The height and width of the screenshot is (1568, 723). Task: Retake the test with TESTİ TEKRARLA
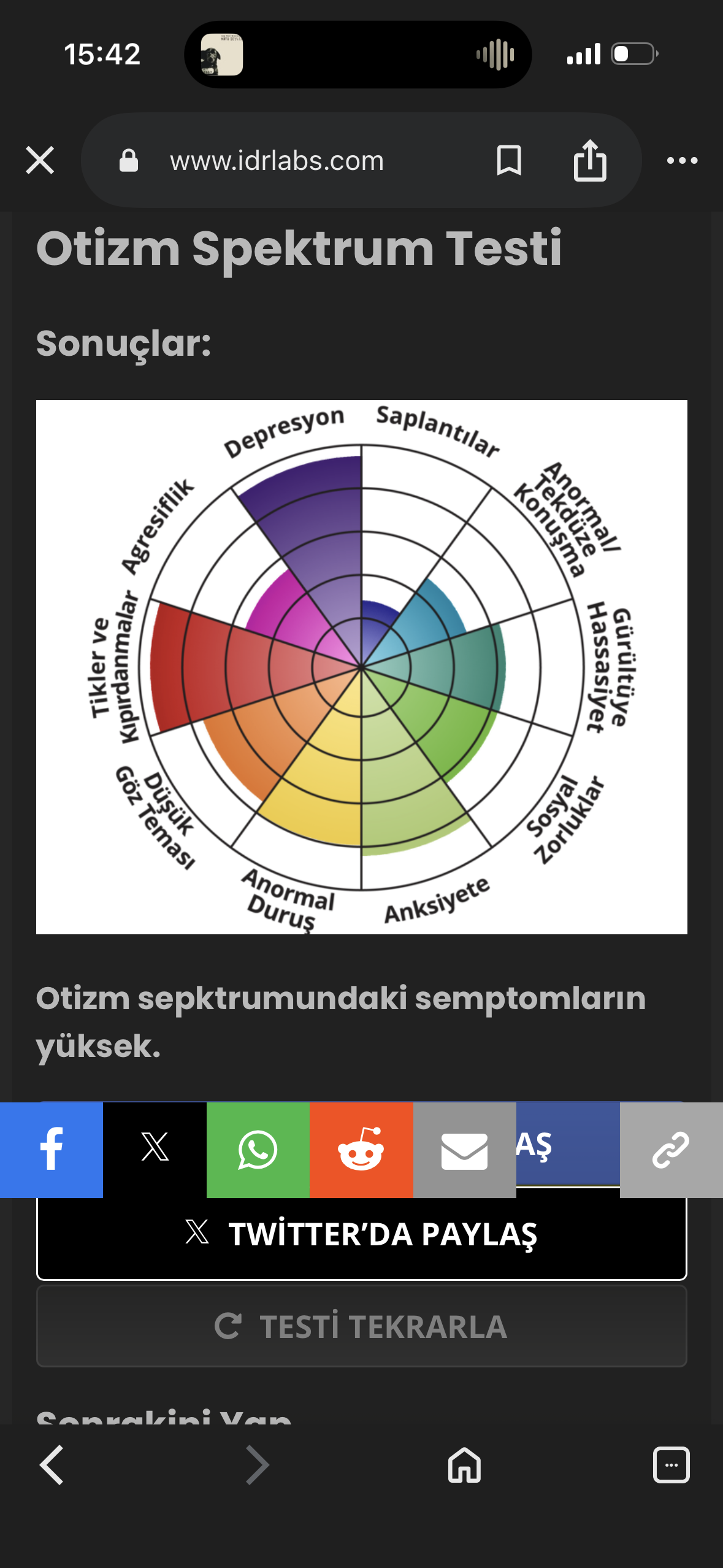[x=362, y=1326]
